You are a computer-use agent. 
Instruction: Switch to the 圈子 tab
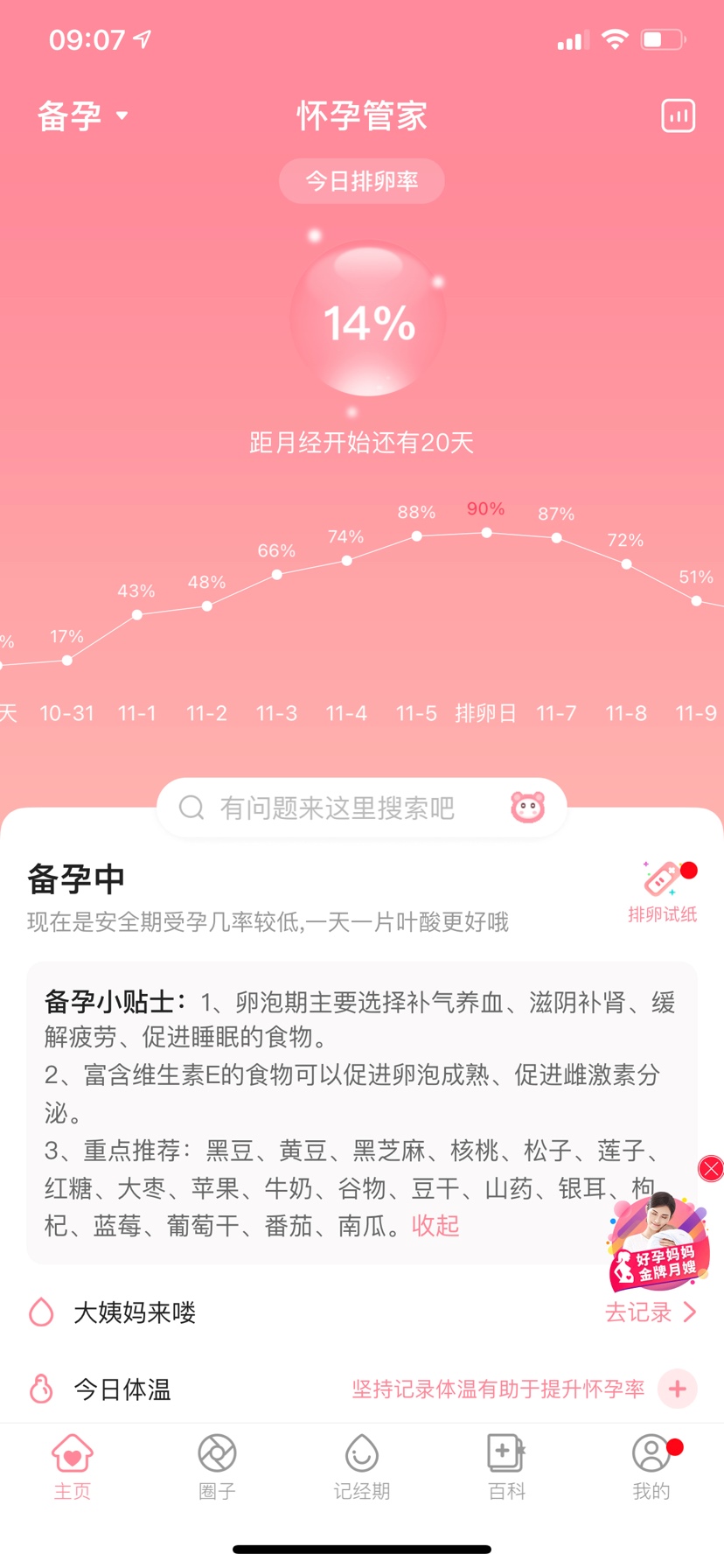(x=217, y=1467)
